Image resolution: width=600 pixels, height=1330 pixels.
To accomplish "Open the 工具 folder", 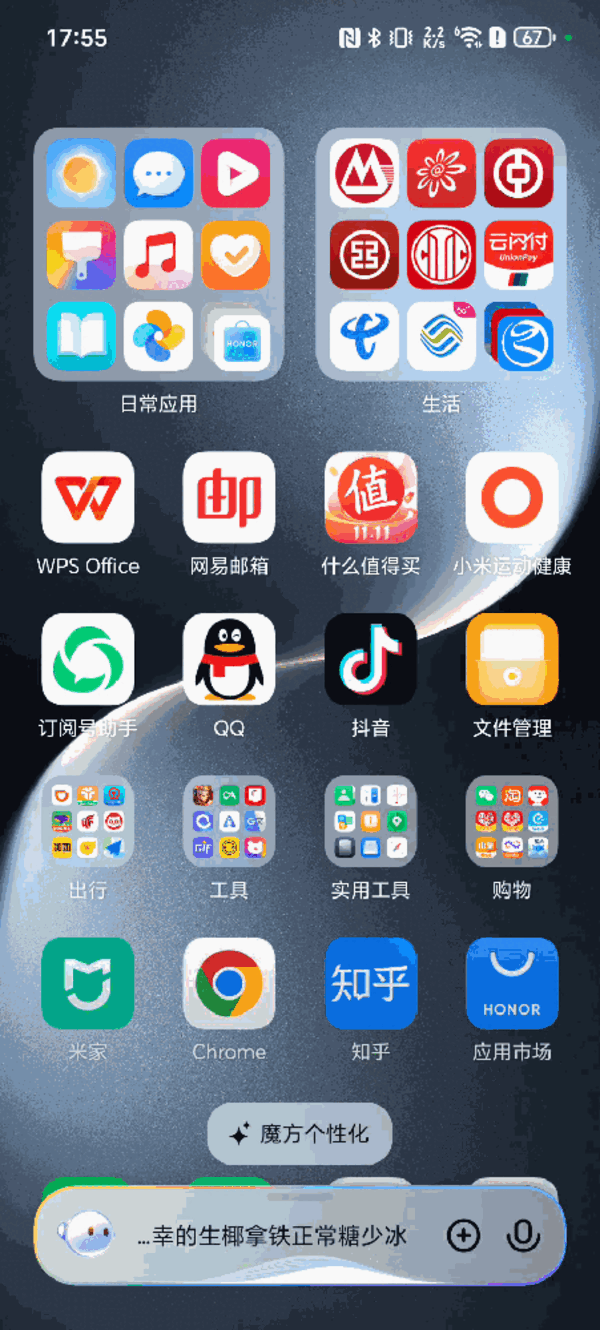I will [229, 821].
